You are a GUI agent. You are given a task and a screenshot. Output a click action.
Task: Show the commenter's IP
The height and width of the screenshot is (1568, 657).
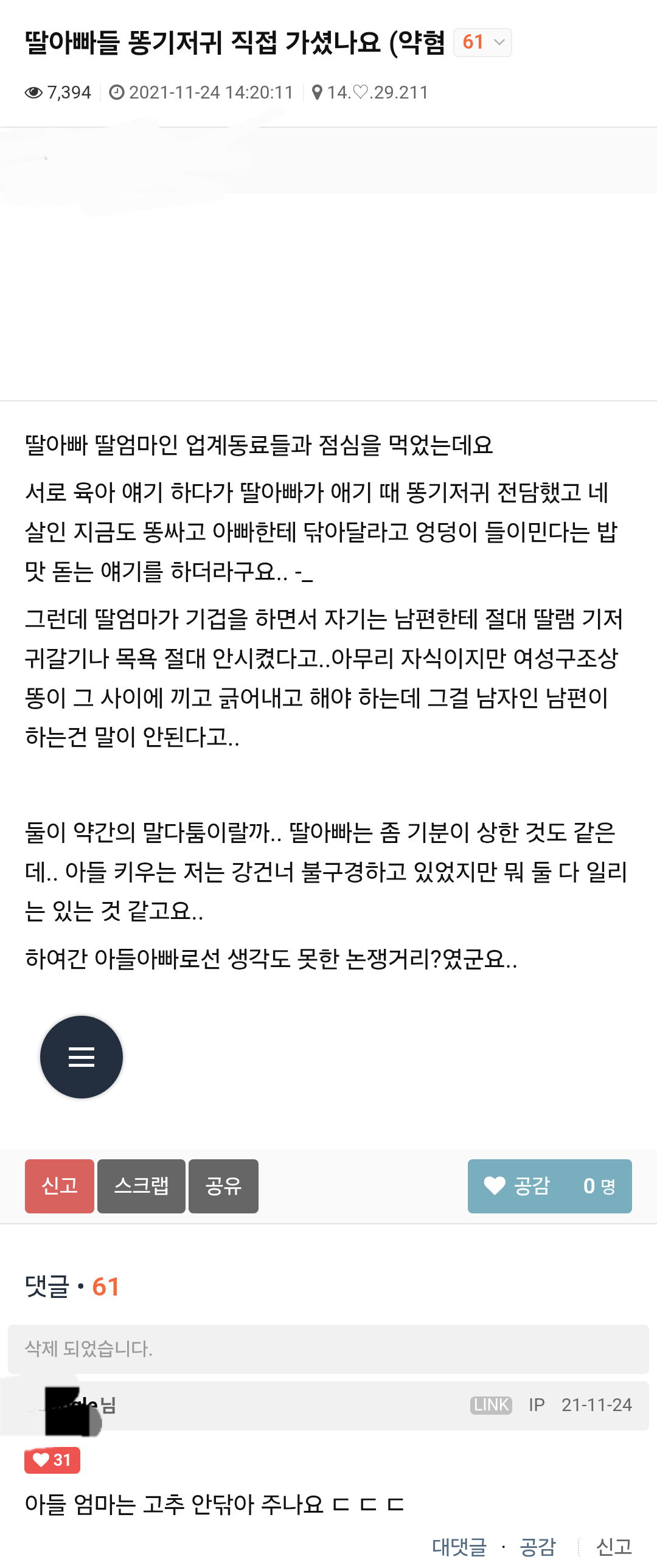point(537,1405)
